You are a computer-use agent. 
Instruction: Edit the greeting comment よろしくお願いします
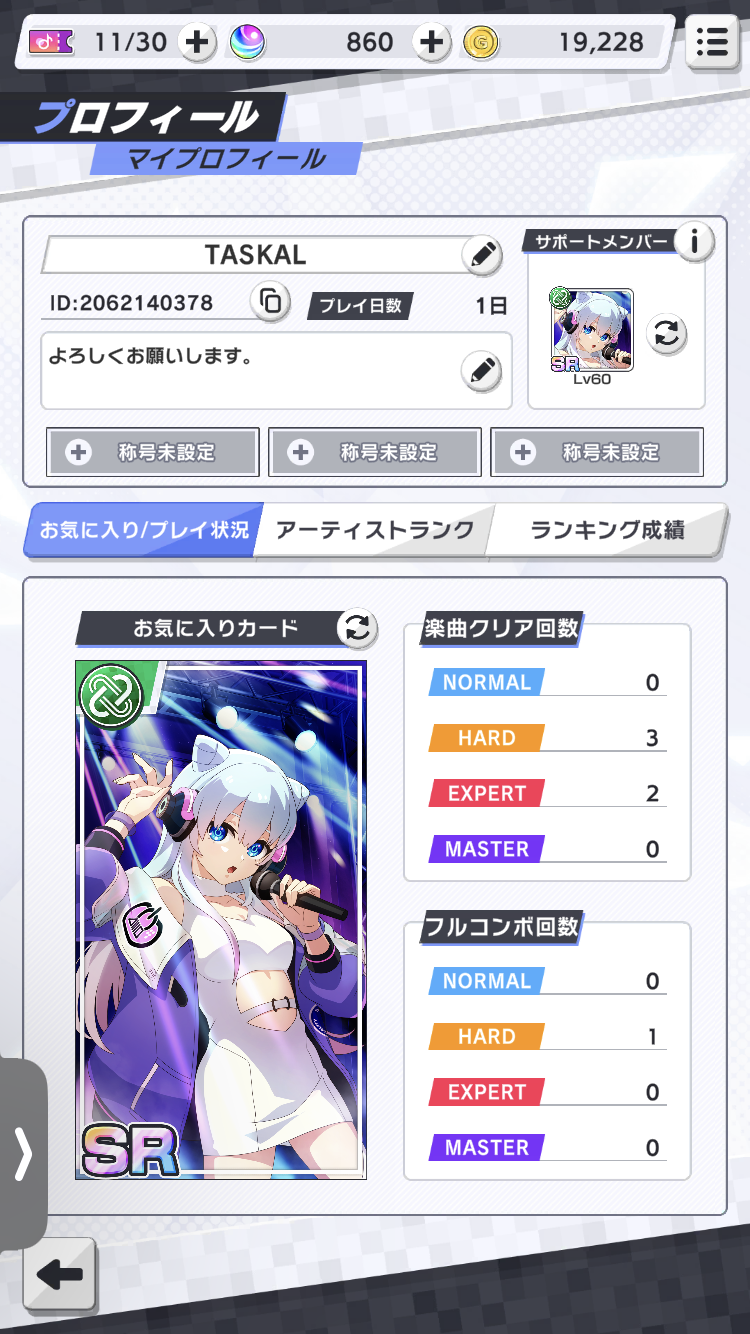(x=481, y=370)
